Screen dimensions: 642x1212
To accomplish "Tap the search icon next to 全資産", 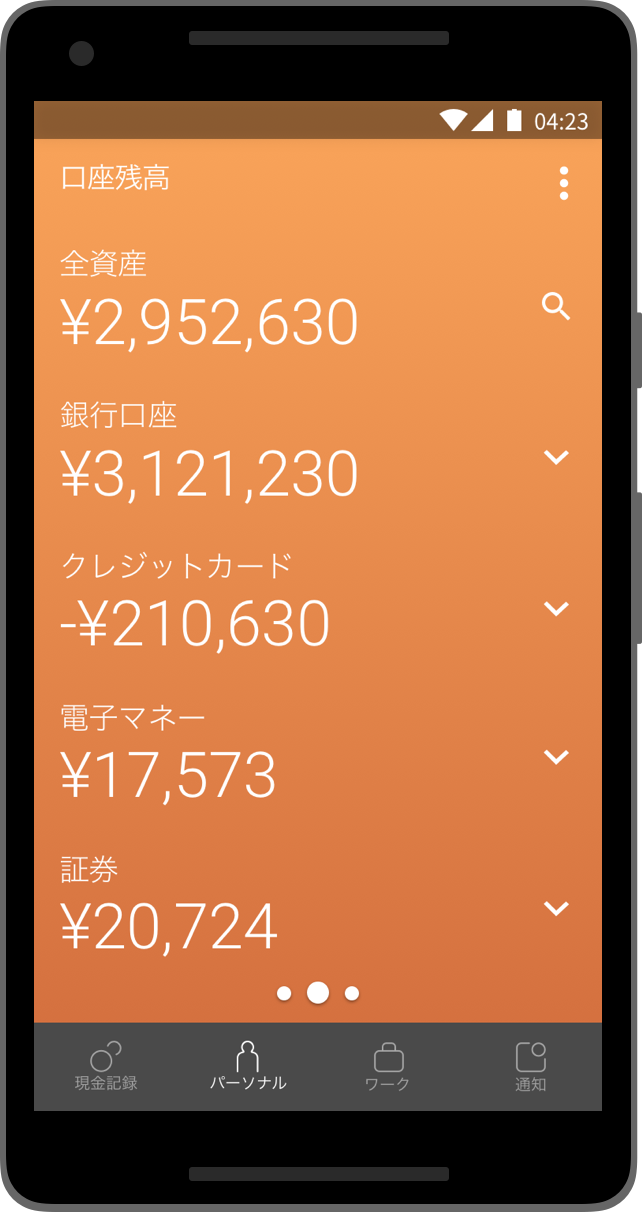I will click(556, 306).
